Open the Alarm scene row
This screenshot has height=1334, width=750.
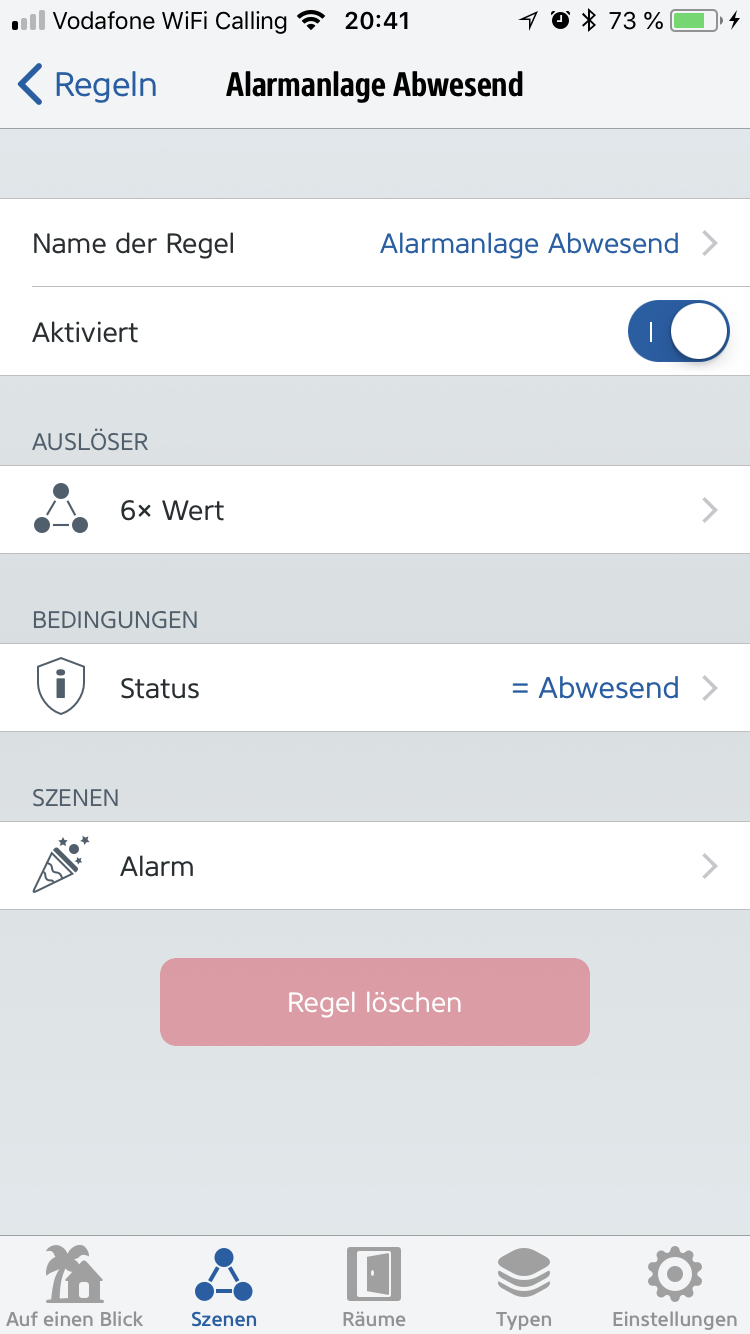click(375, 866)
